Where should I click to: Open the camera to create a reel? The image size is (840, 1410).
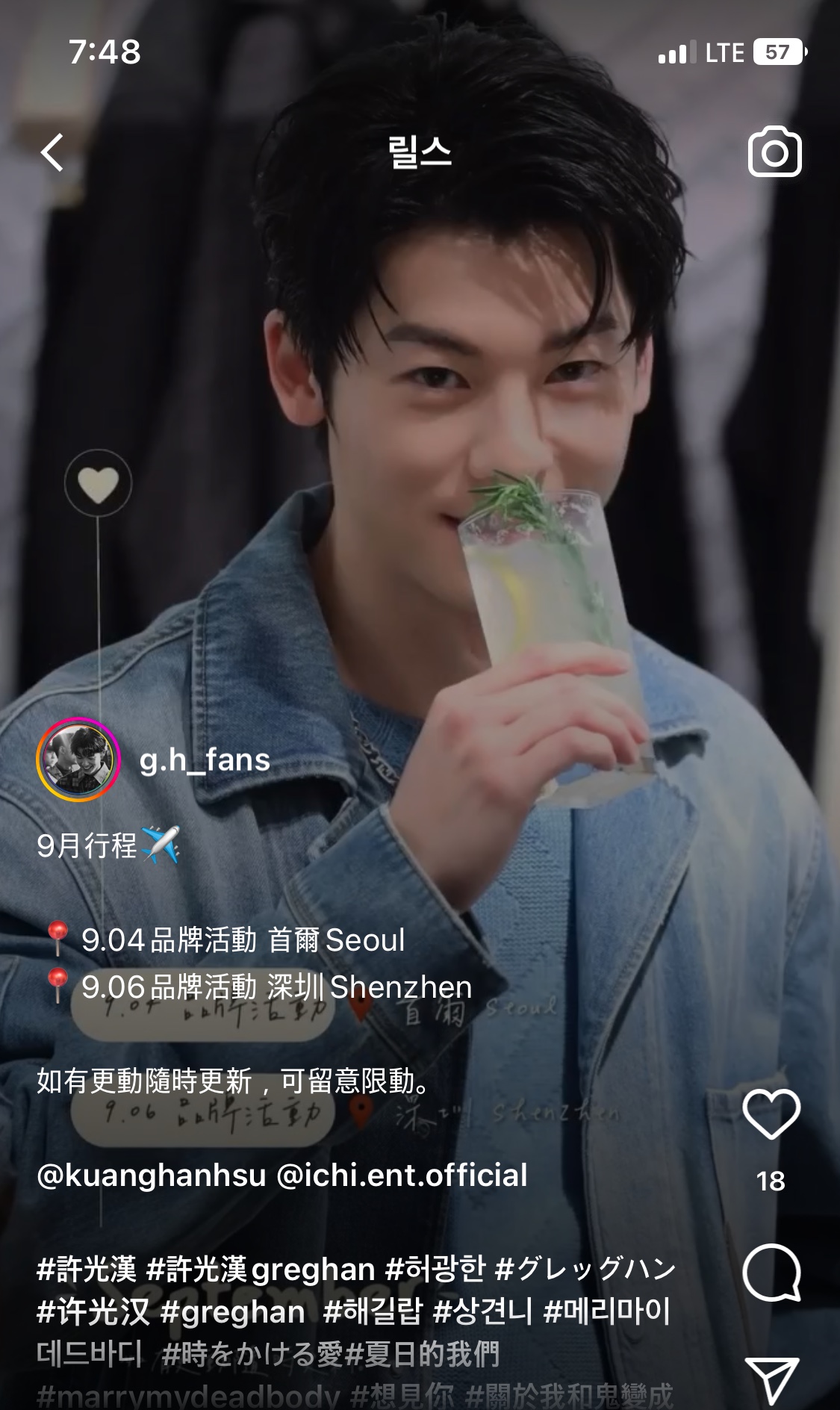pyautogui.click(x=774, y=152)
